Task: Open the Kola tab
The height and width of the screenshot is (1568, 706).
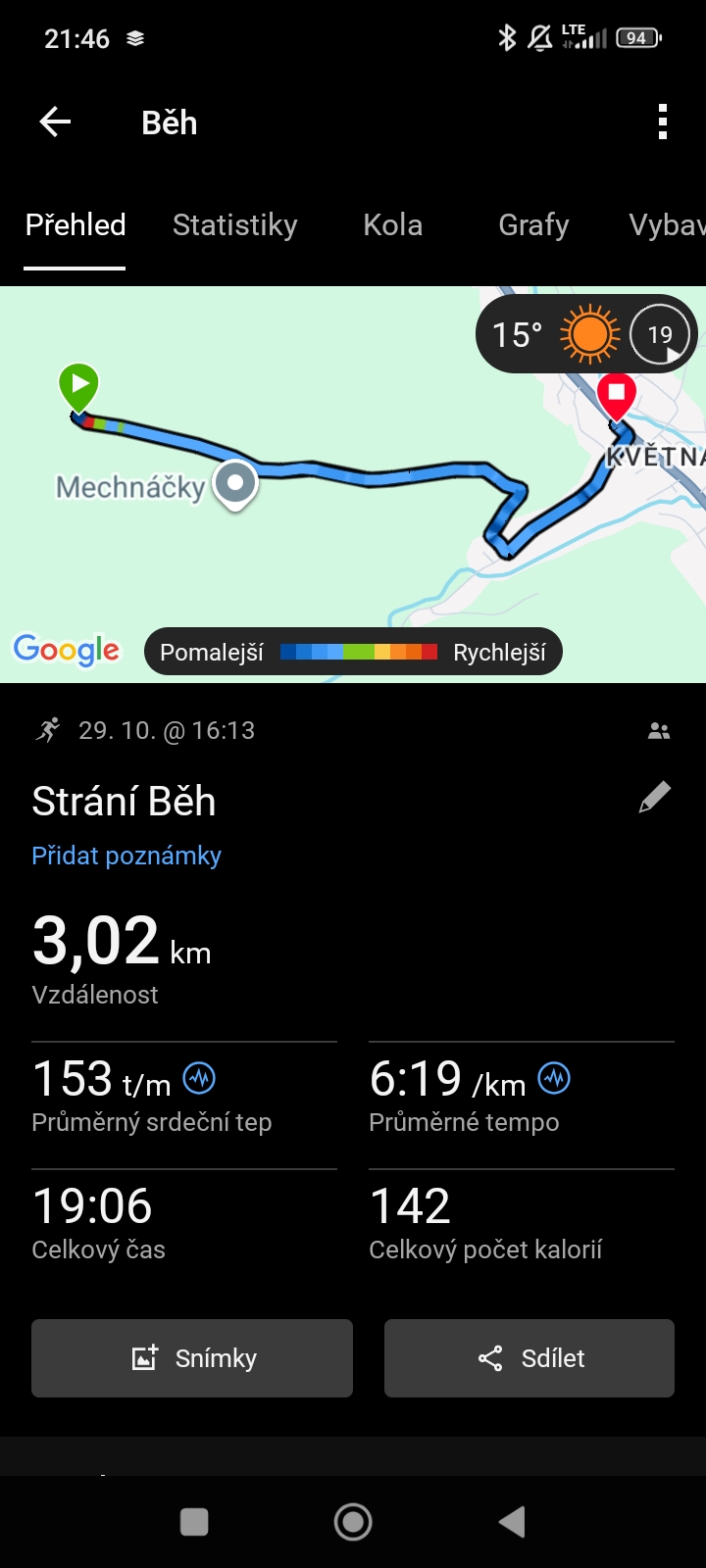Action: [x=392, y=225]
